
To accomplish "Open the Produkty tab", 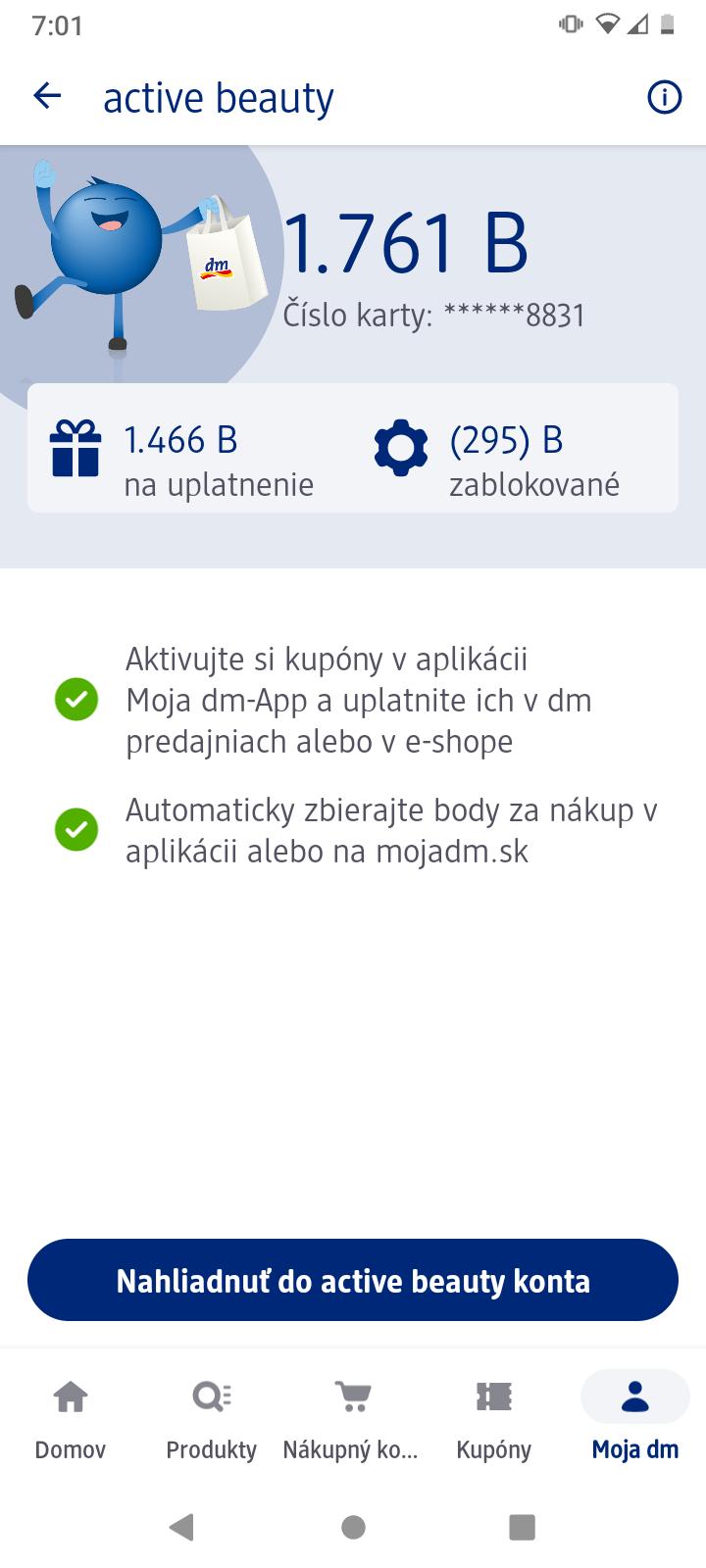I will tap(212, 1417).
